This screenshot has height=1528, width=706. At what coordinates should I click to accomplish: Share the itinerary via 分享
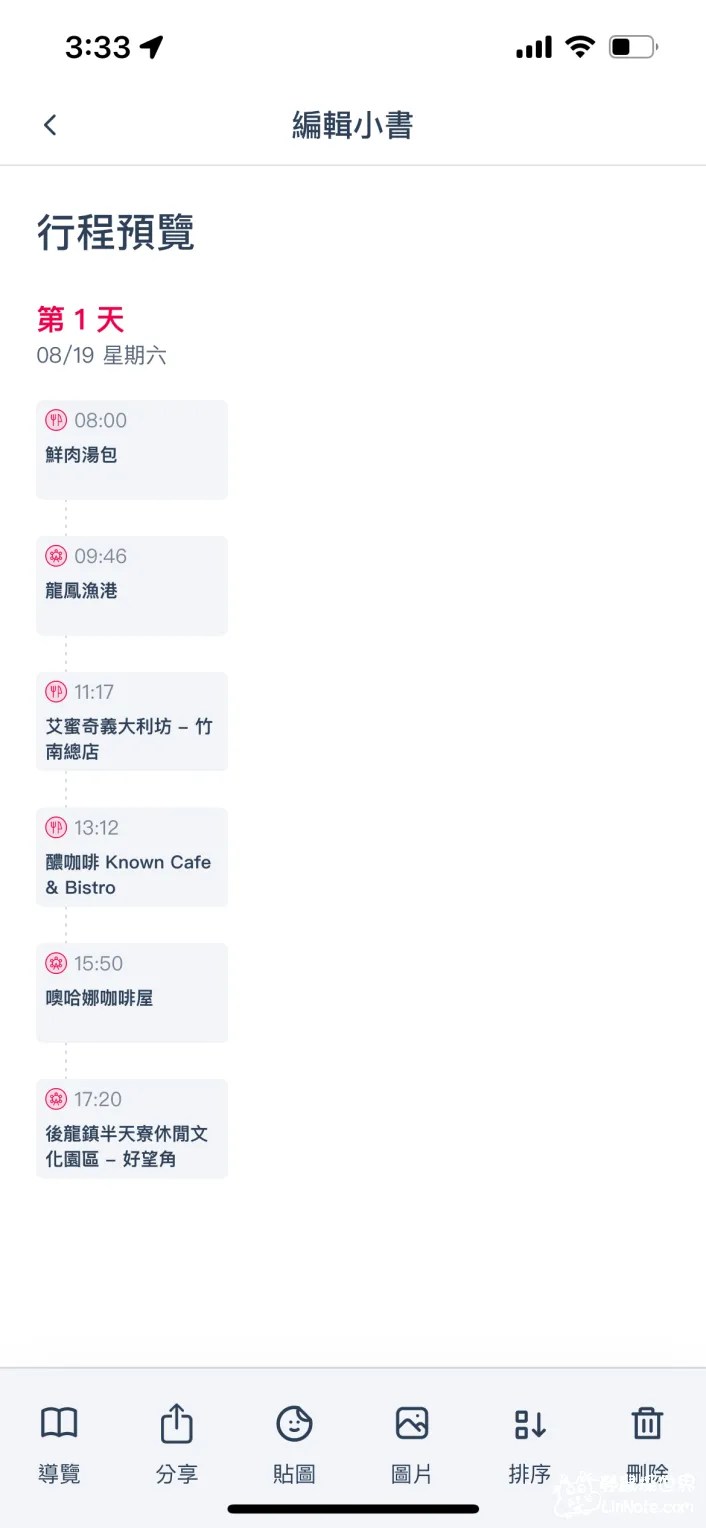coord(177,1443)
